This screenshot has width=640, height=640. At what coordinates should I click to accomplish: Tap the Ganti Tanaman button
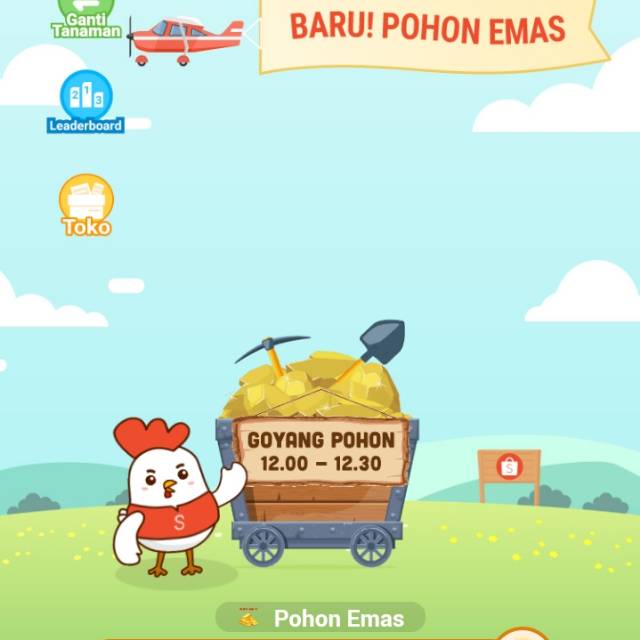(x=86, y=16)
